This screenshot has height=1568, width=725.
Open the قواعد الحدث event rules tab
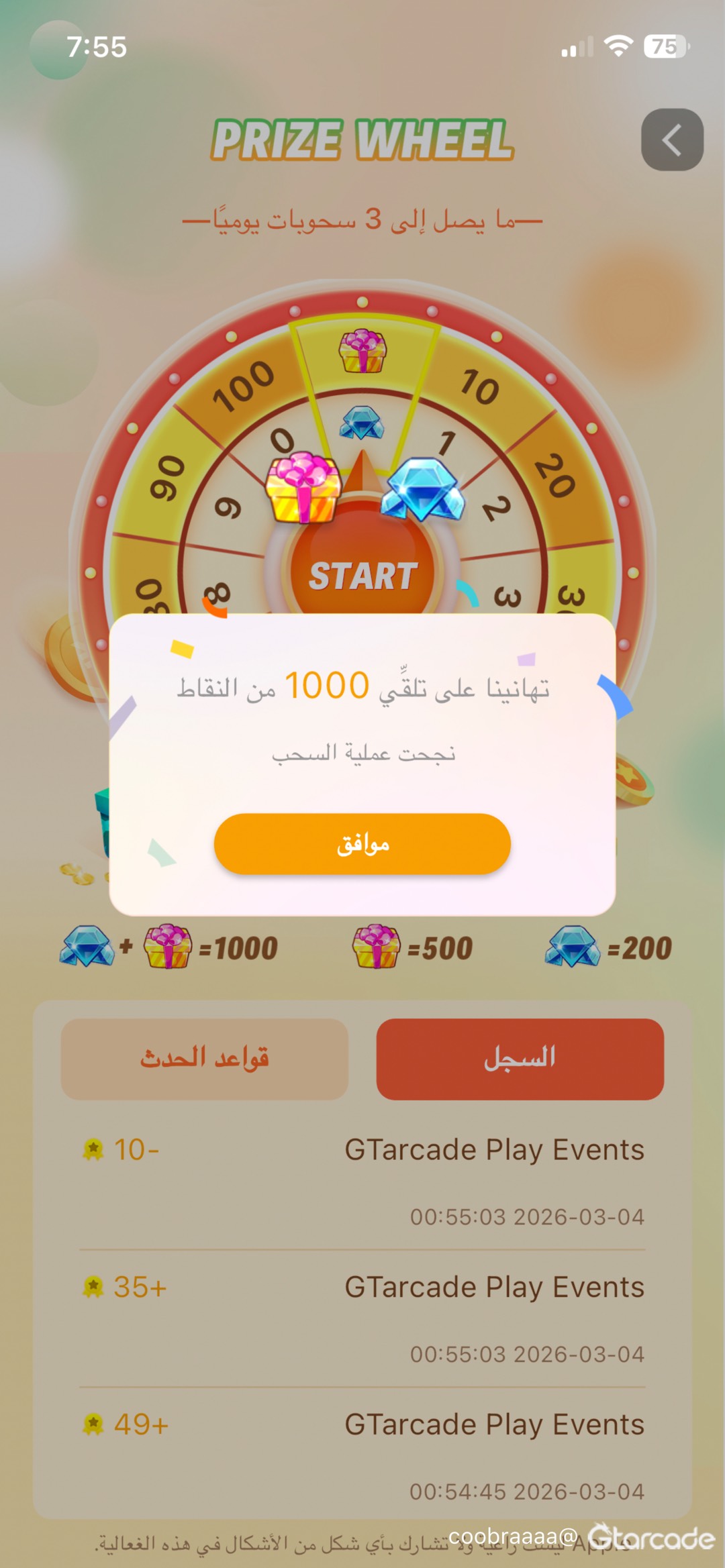click(205, 1059)
